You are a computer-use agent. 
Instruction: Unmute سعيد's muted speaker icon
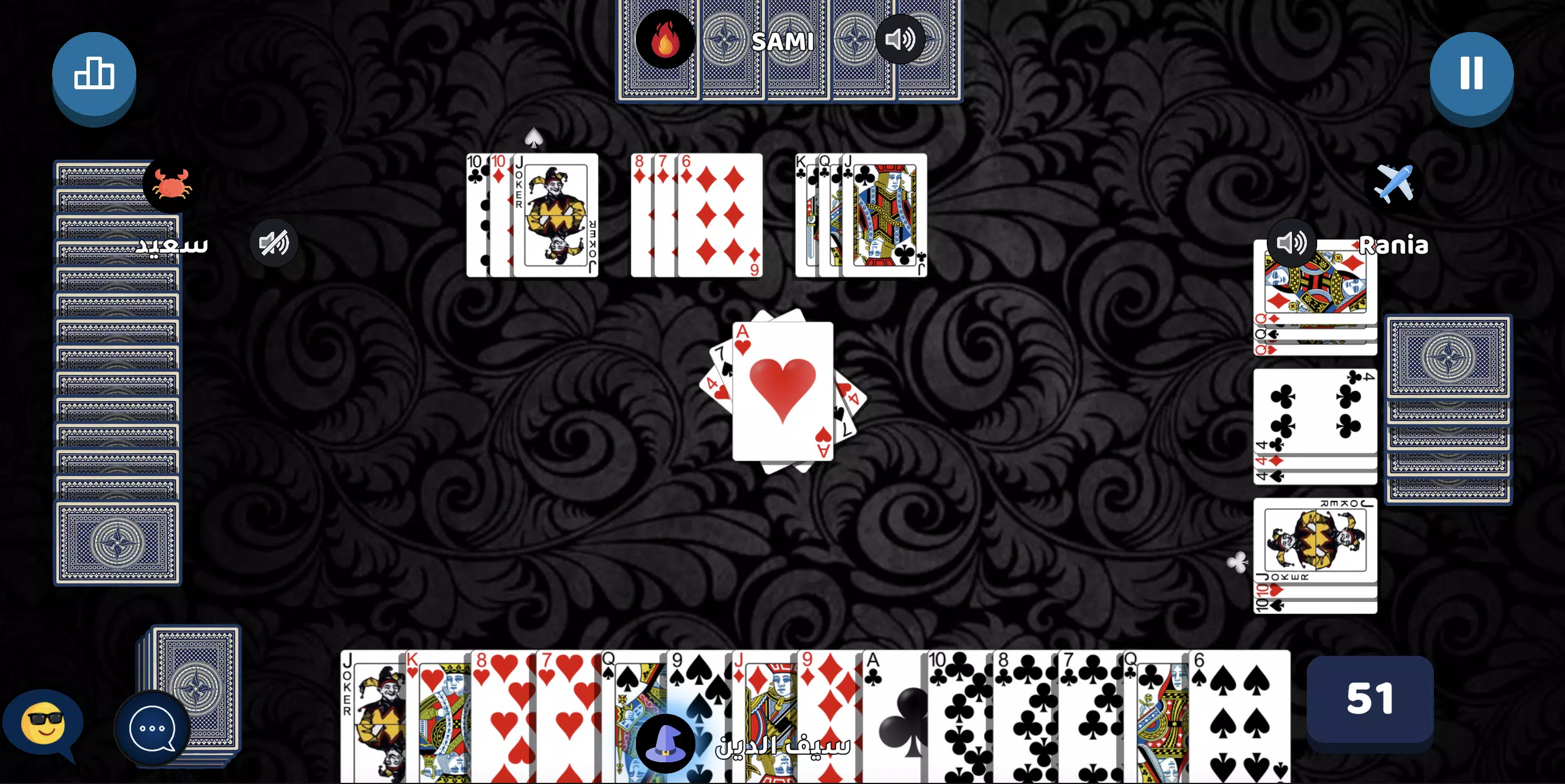[x=274, y=244]
